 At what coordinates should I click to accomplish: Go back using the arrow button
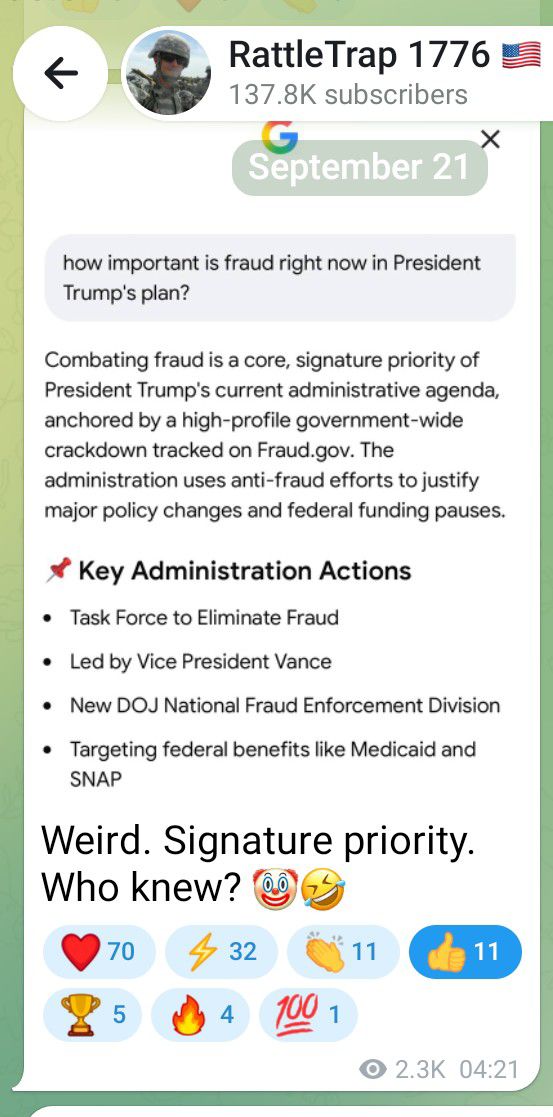tap(61, 73)
